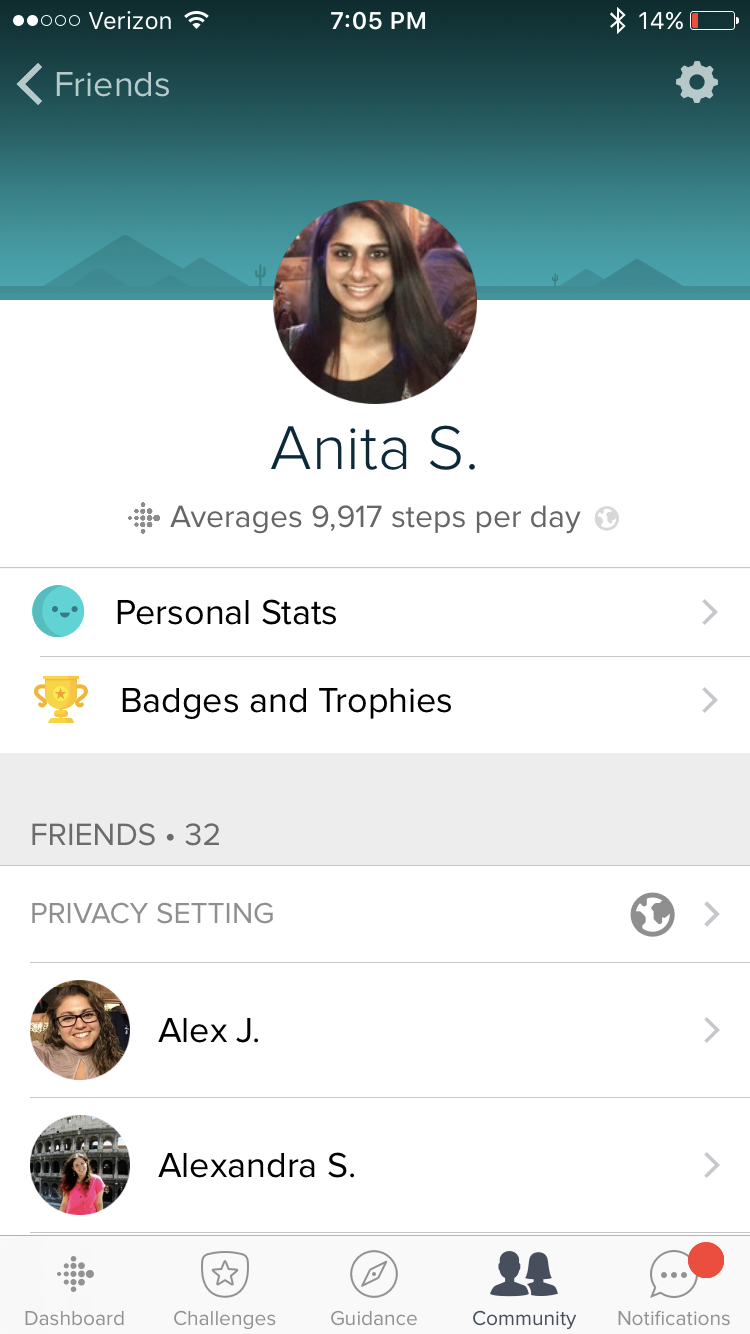Image resolution: width=750 pixels, height=1334 pixels.
Task: Switch to the Dashboard tab
Action: click(75, 1288)
